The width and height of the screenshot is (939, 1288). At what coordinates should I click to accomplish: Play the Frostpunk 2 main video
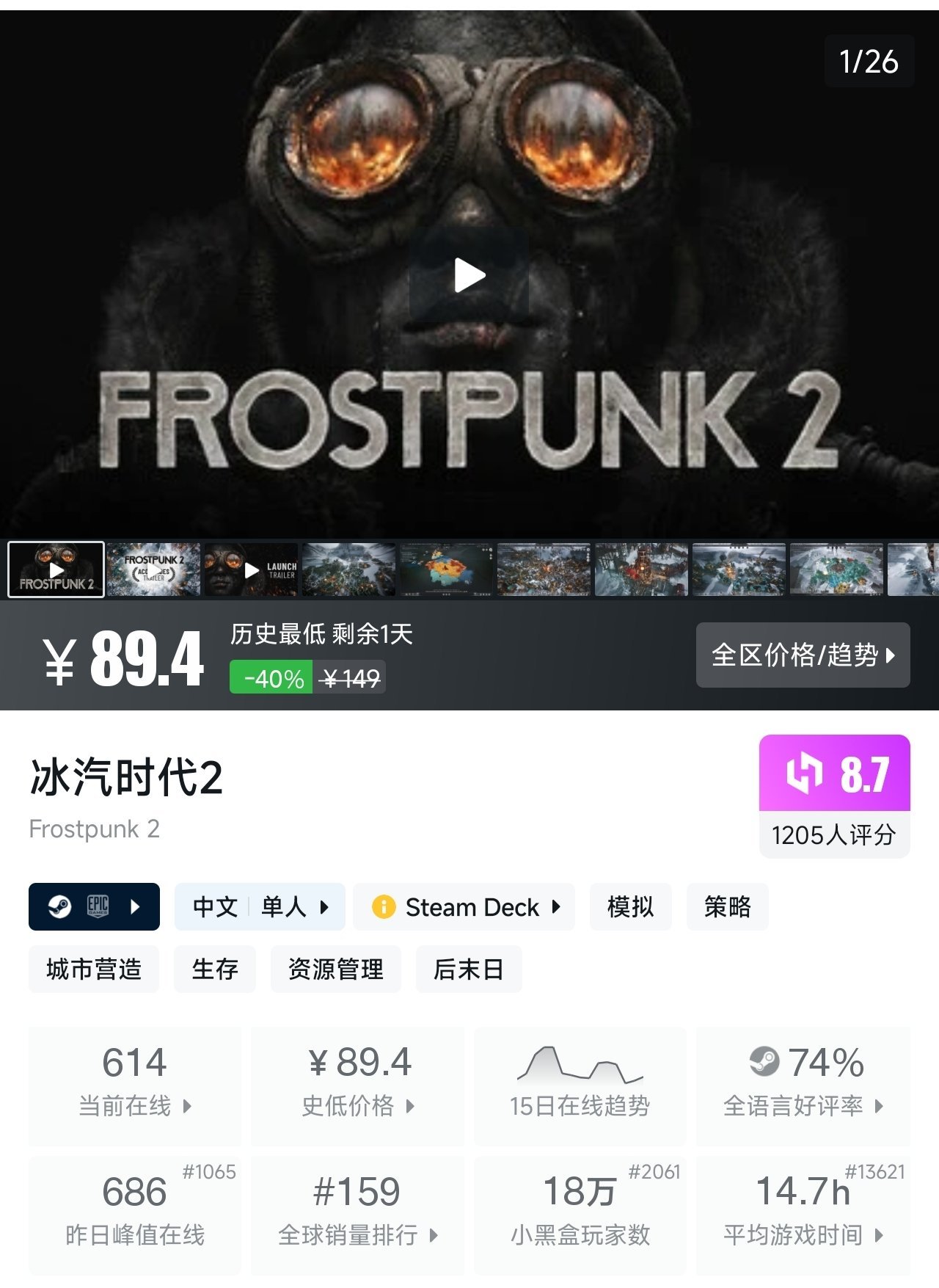pos(469,276)
